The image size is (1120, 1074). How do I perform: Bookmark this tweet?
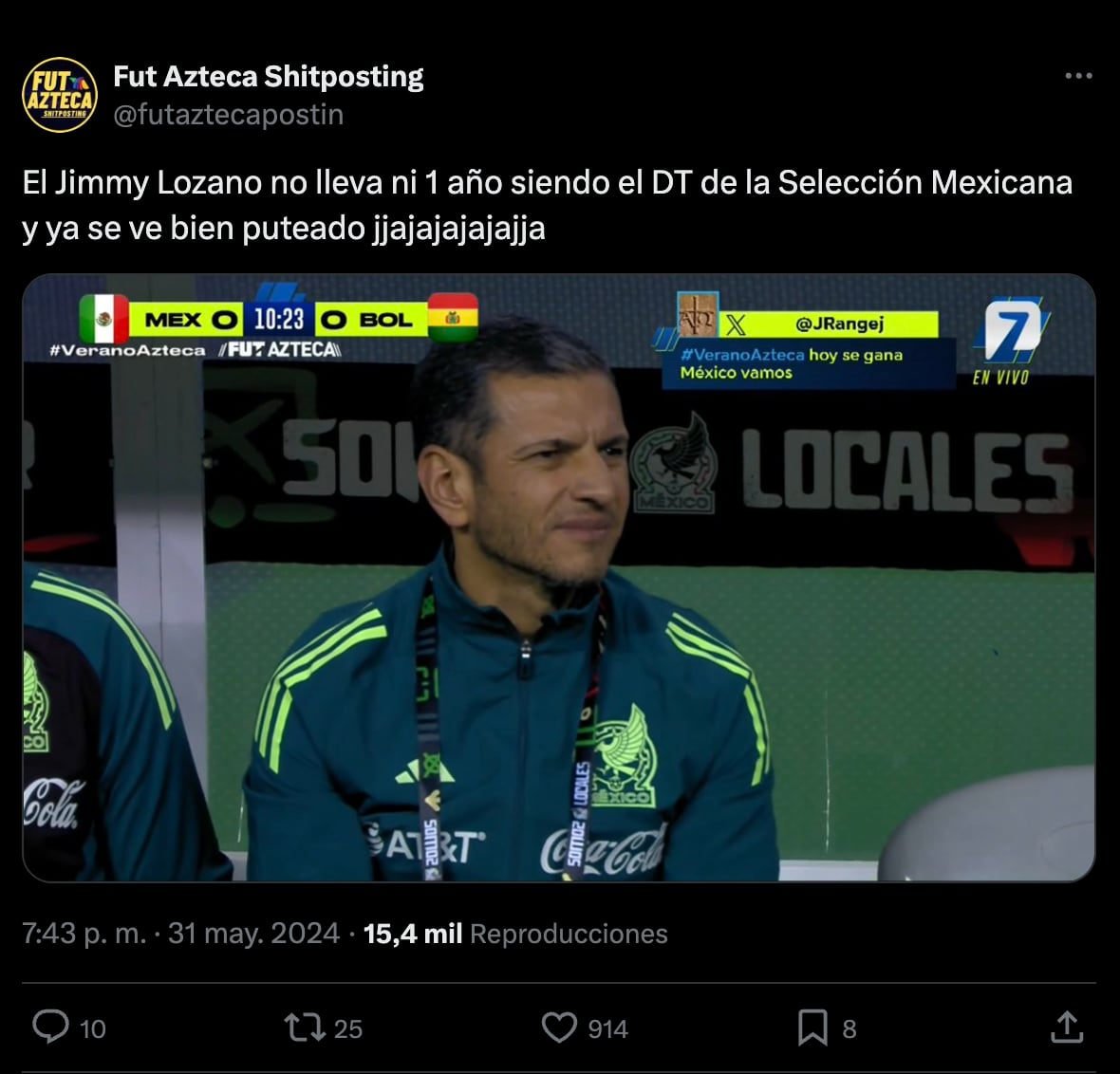point(812,1027)
